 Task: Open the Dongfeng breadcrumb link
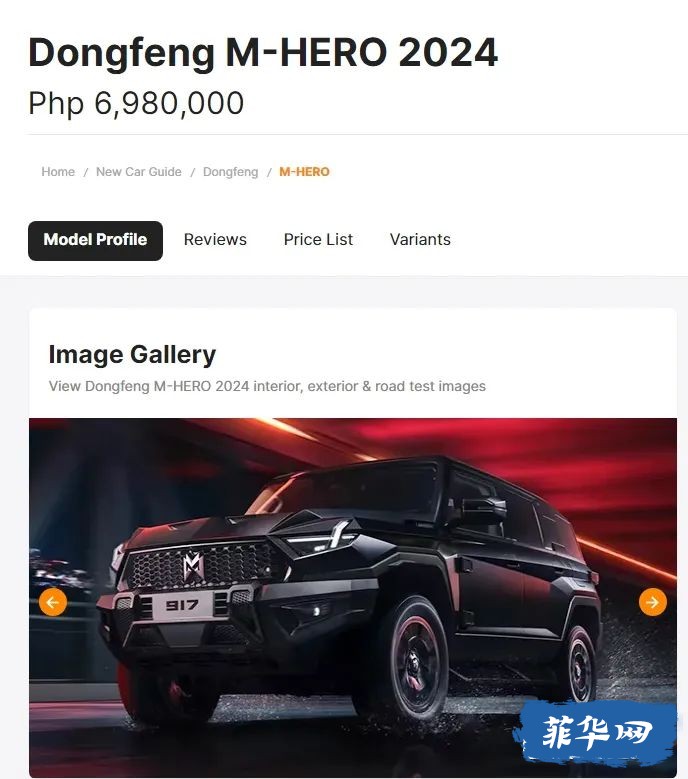(230, 172)
